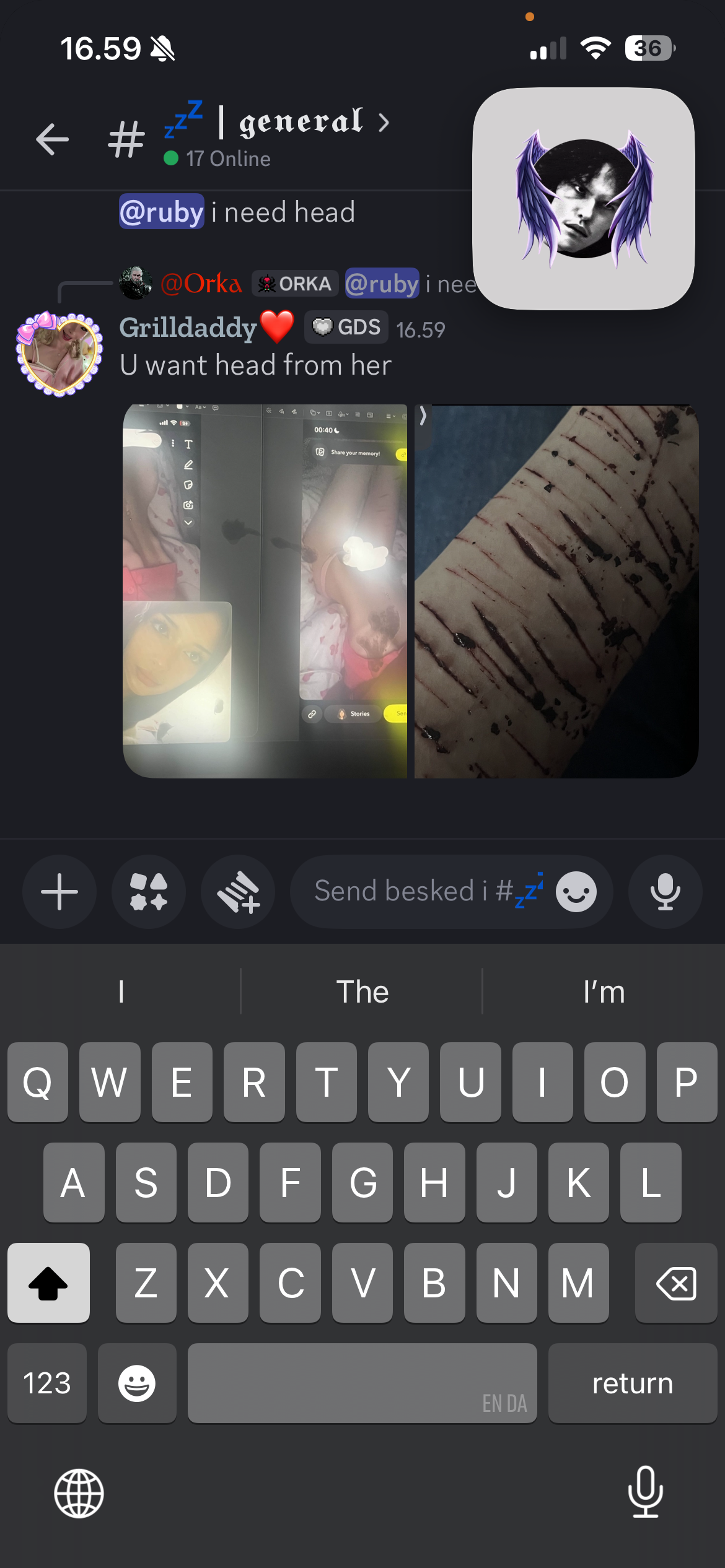Open the second attached image
725x1568 pixels.
point(556,591)
